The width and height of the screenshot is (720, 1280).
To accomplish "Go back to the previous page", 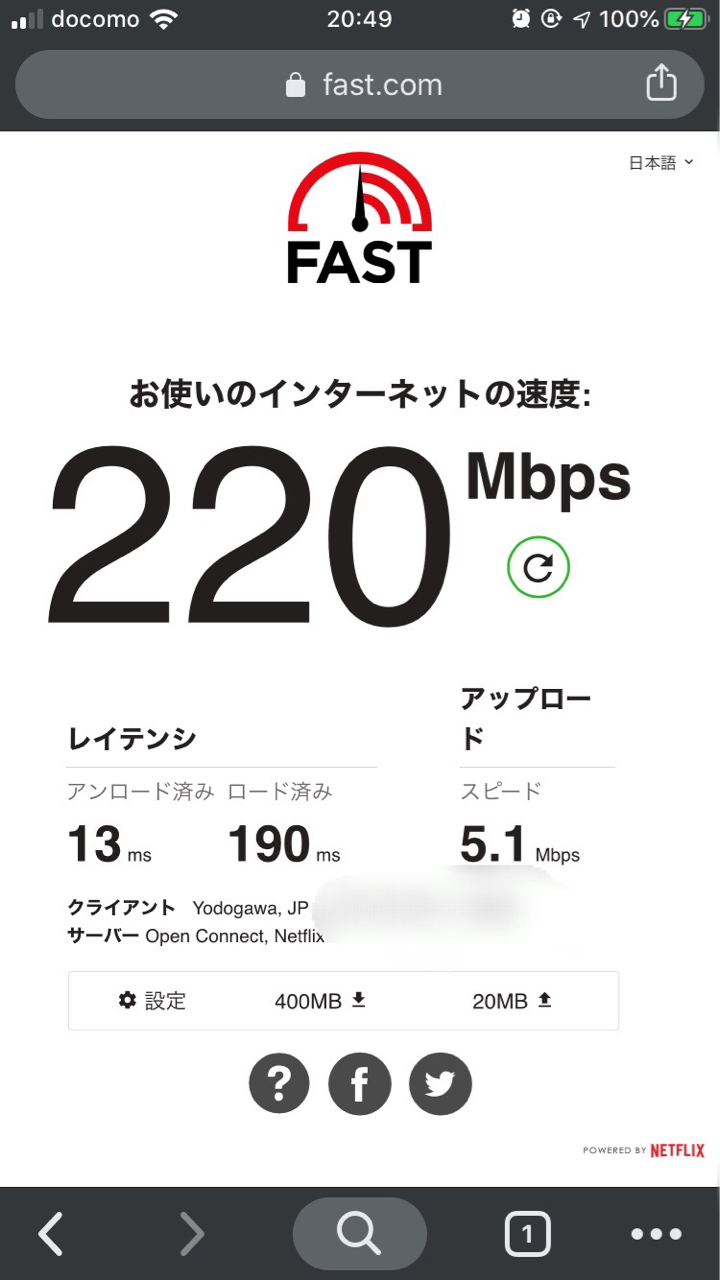I will (51, 1234).
